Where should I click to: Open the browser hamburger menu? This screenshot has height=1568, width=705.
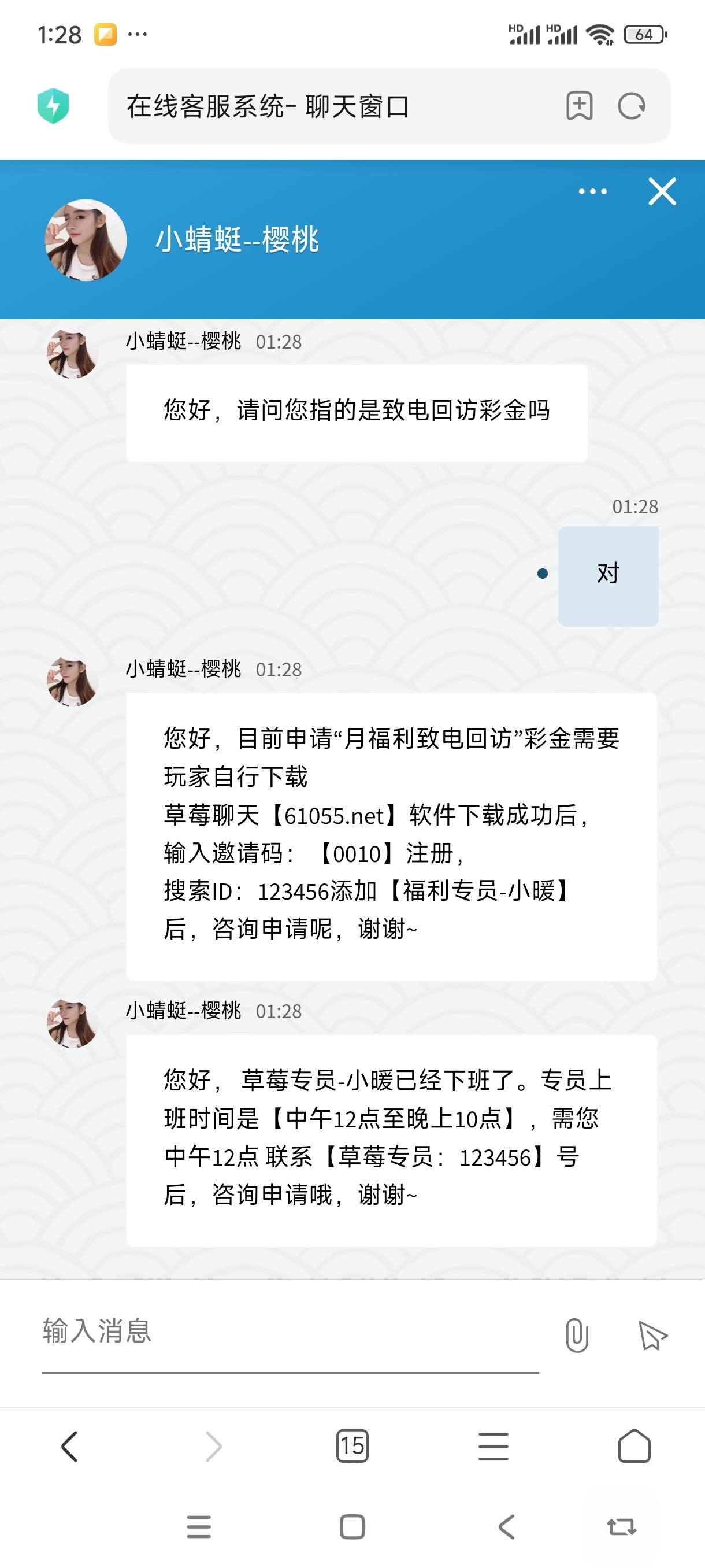(493, 1446)
